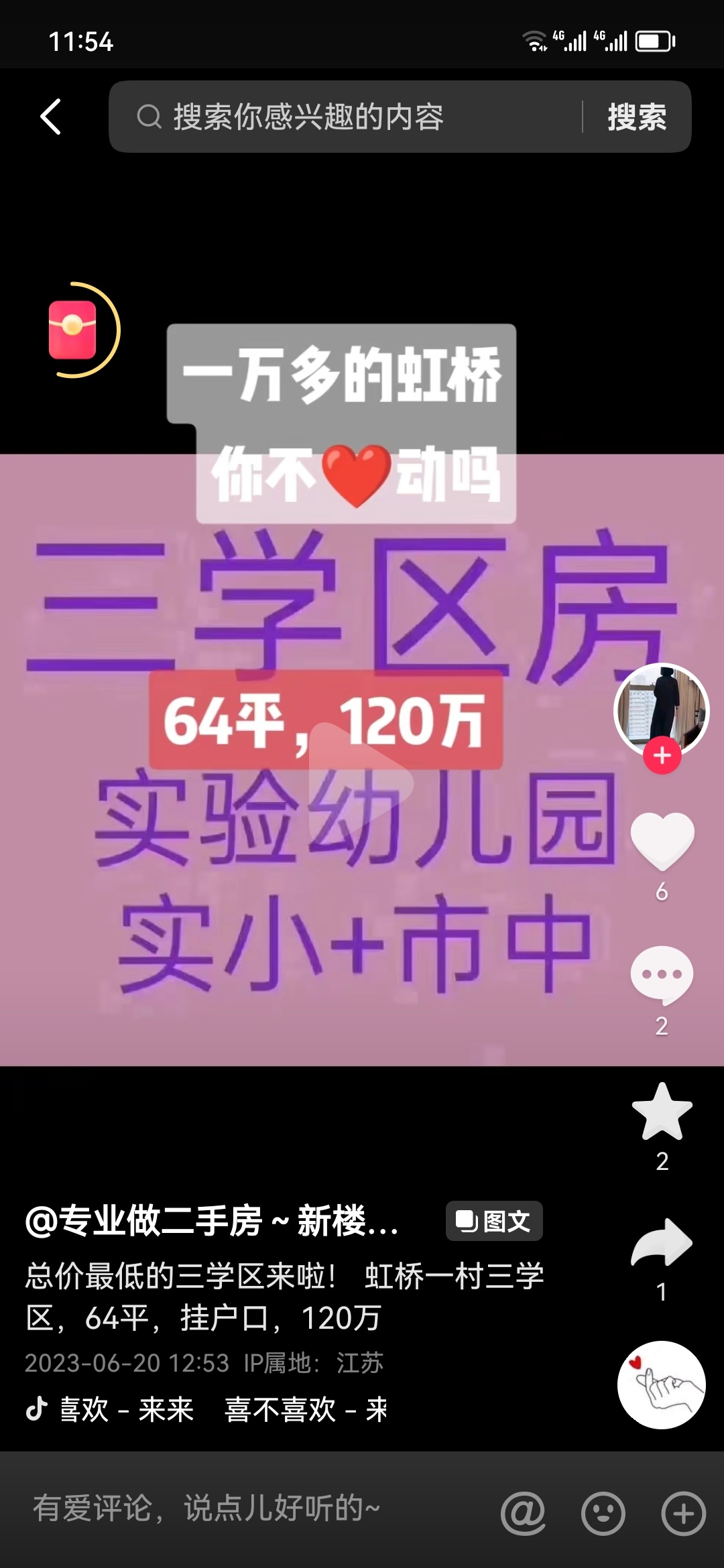The width and height of the screenshot is (724, 1568).
Task: Open the spinning music disc
Action: (661, 1384)
